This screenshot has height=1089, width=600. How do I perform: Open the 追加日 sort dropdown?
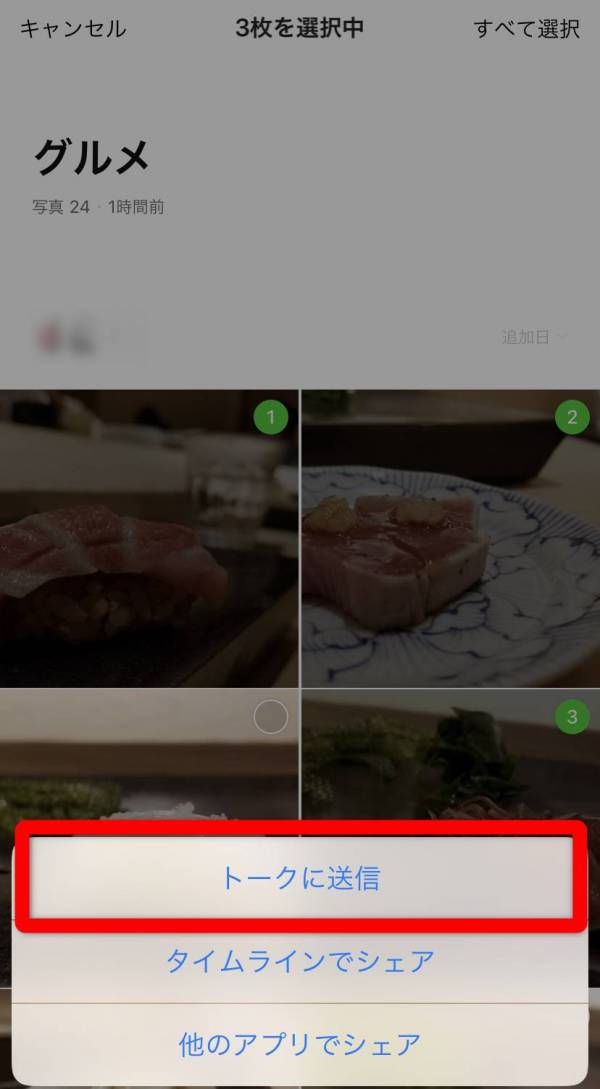[535, 337]
